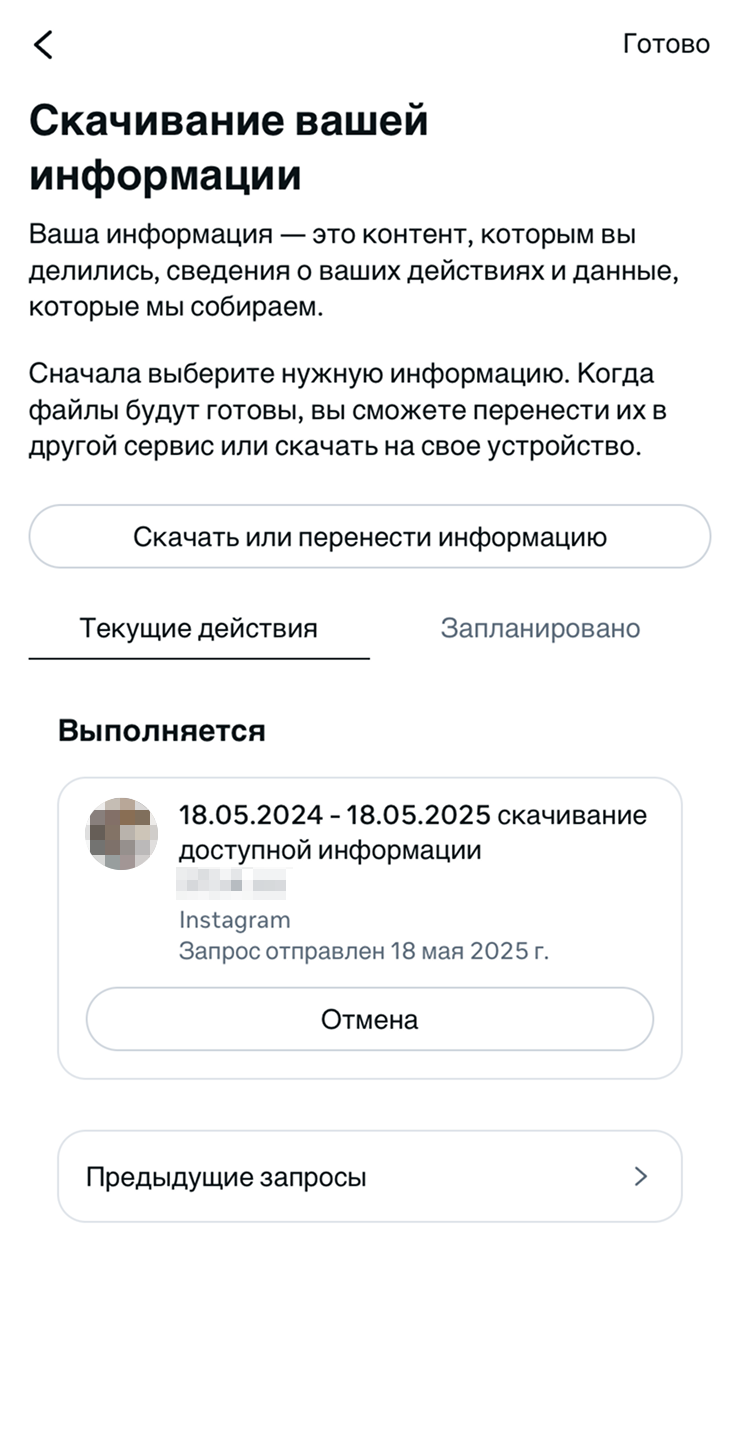
Task: Go back using the arrow icon
Action: point(43,44)
